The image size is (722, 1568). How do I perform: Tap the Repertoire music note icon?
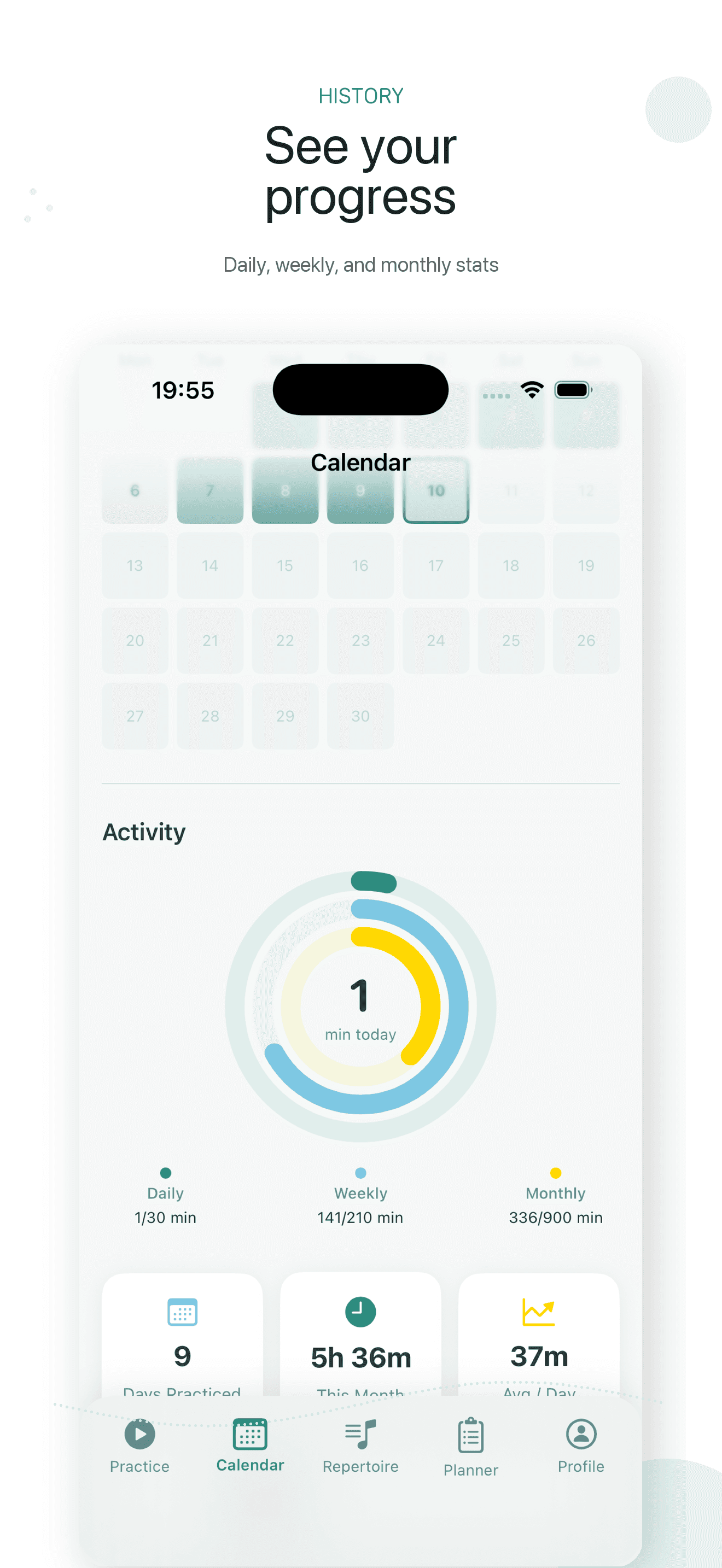360,1433
